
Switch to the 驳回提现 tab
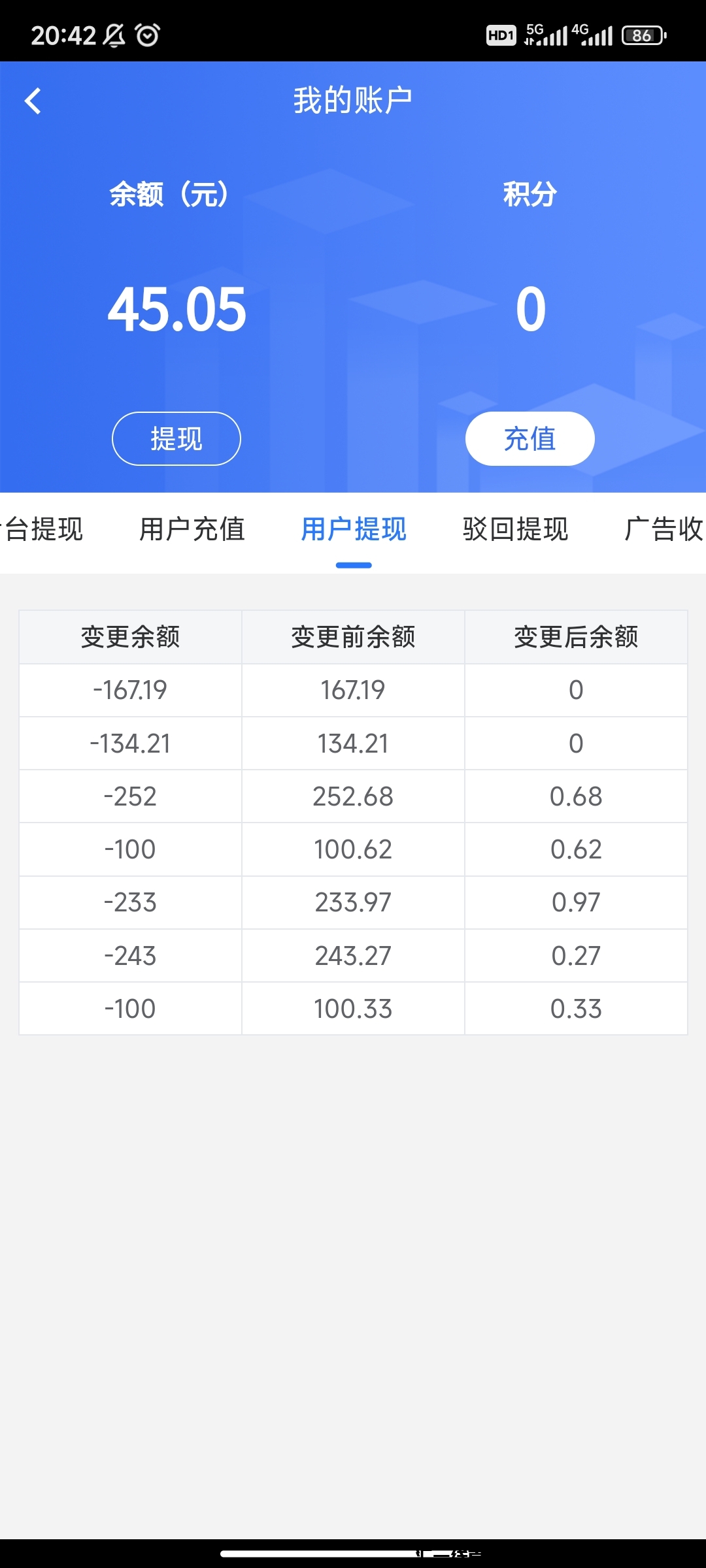(x=515, y=529)
